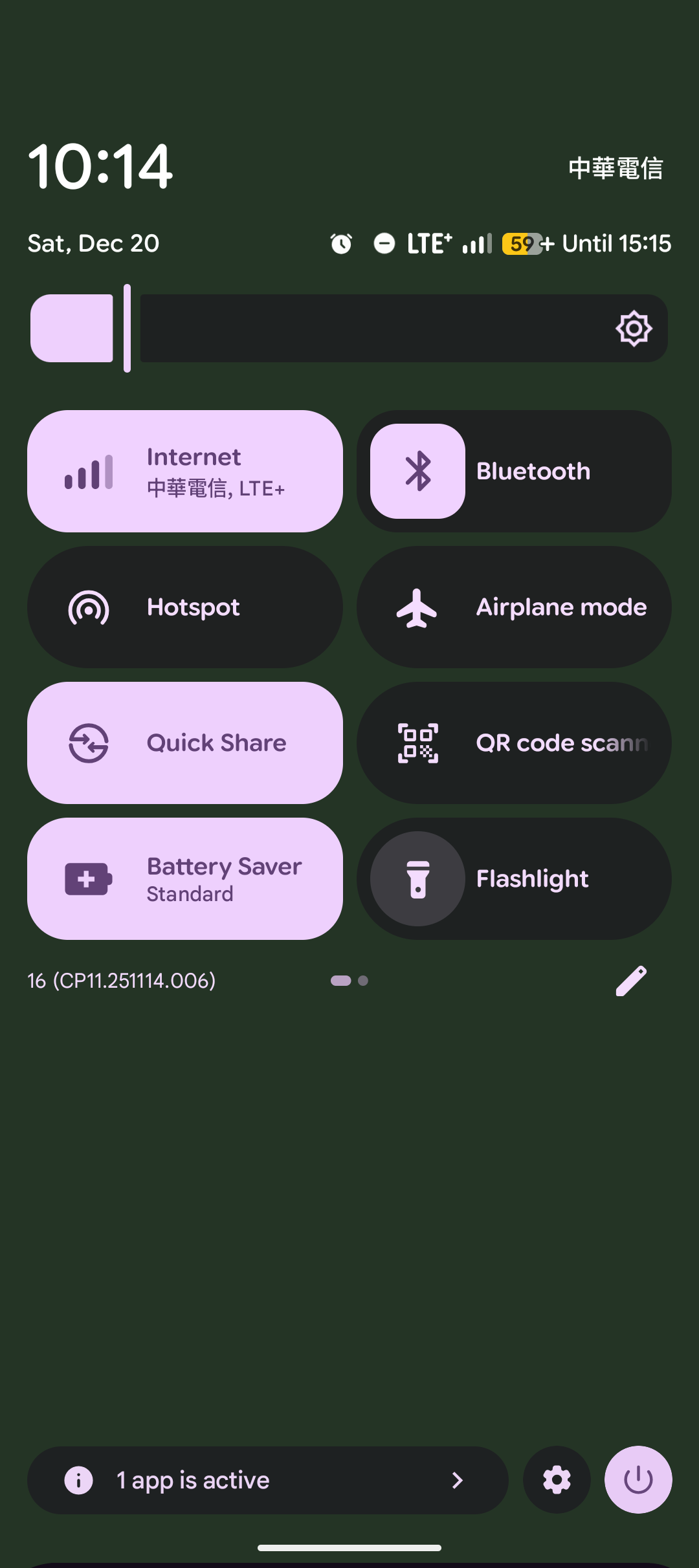Tap the brightness slider track

(x=349, y=328)
